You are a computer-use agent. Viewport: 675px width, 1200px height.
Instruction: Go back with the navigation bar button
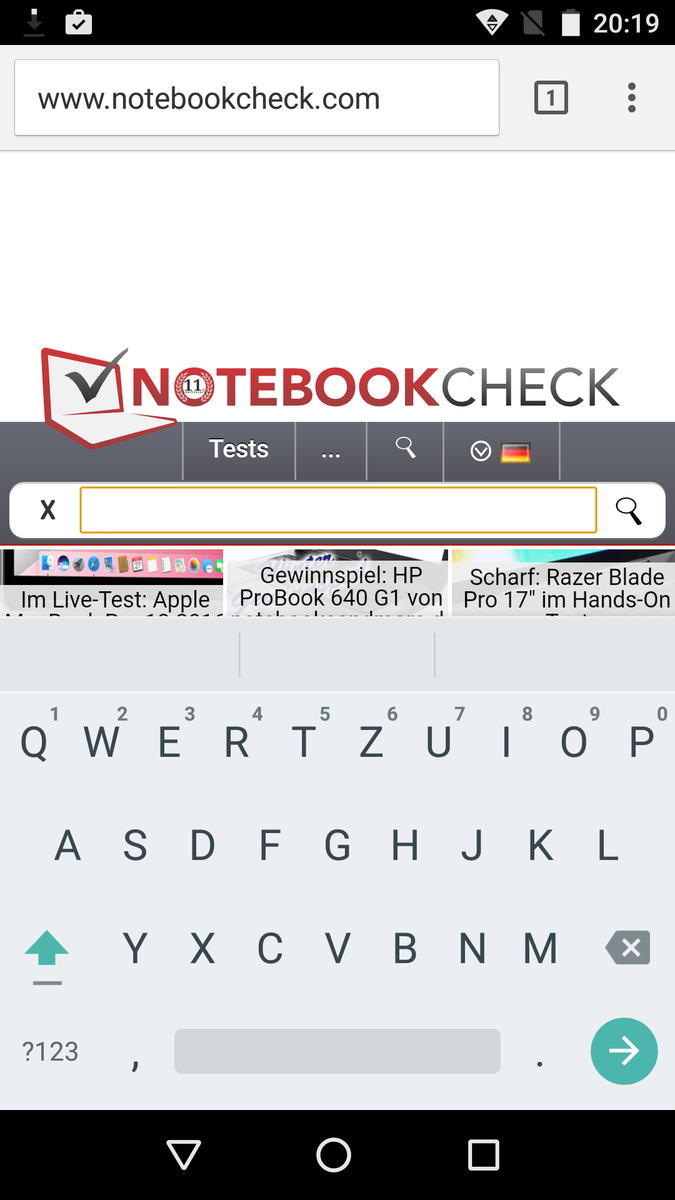pyautogui.click(x=183, y=1156)
